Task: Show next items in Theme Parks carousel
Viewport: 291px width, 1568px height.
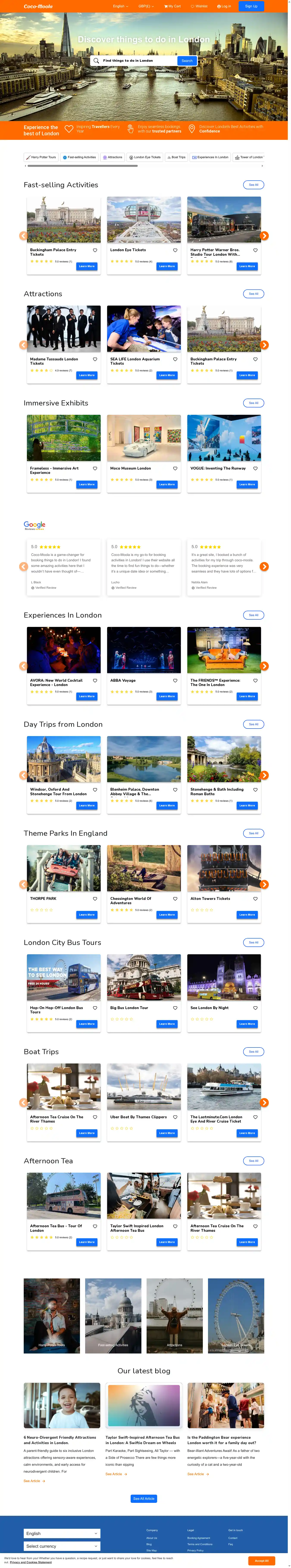Action: (264, 884)
